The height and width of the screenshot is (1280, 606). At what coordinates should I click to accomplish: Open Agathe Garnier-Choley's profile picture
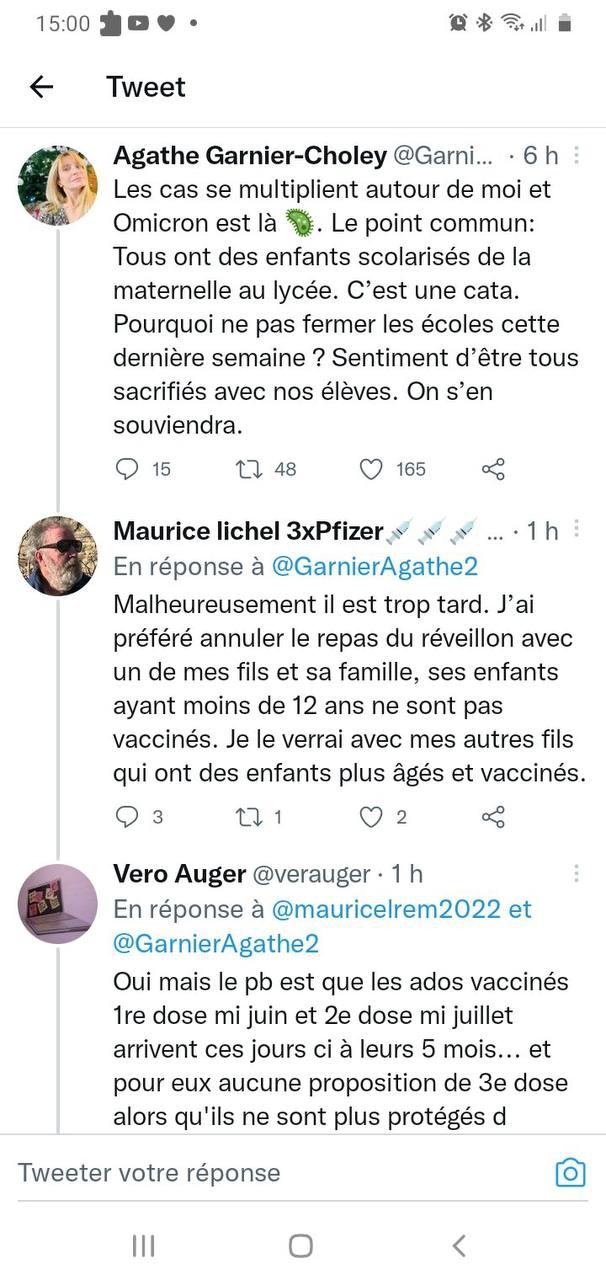point(58,186)
